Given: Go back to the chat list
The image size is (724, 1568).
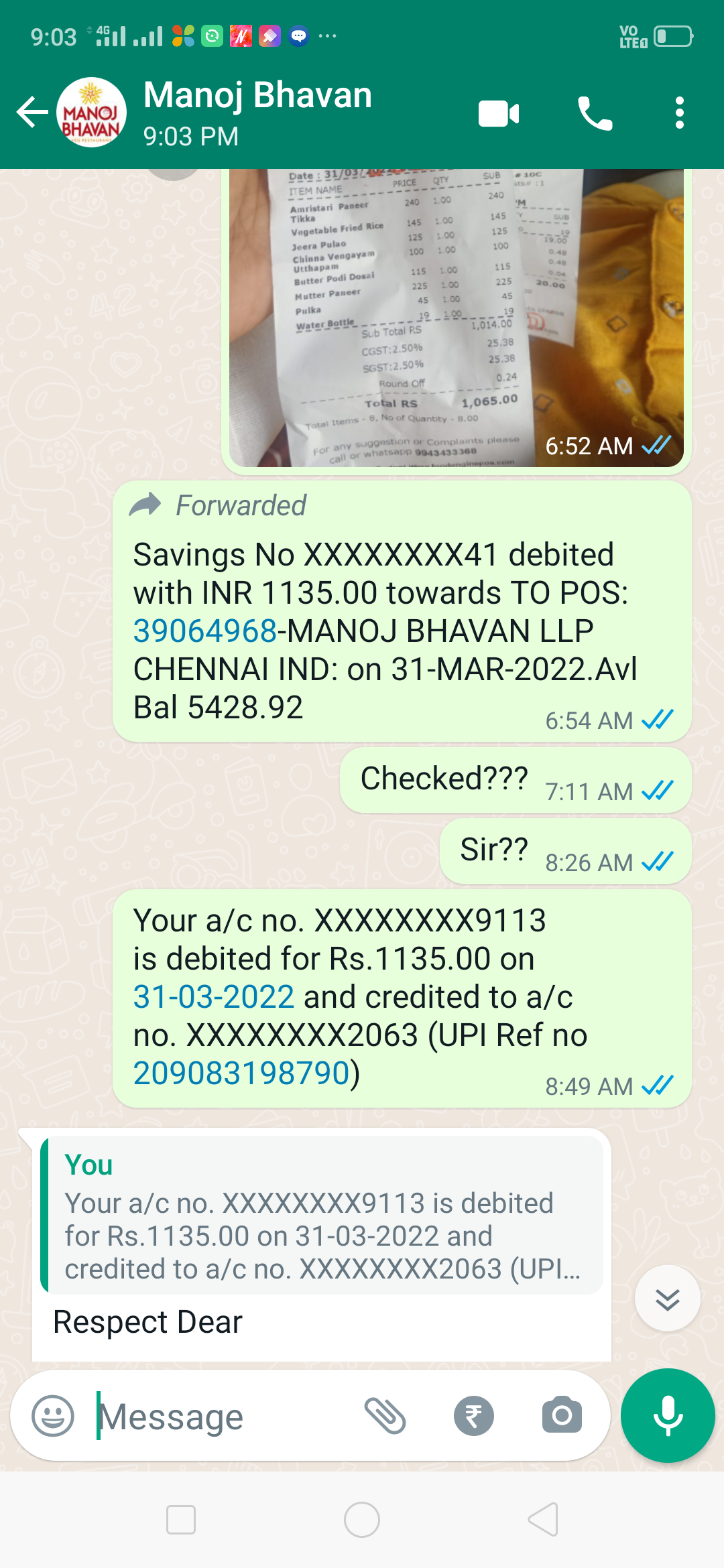Looking at the screenshot, I should (32, 112).
